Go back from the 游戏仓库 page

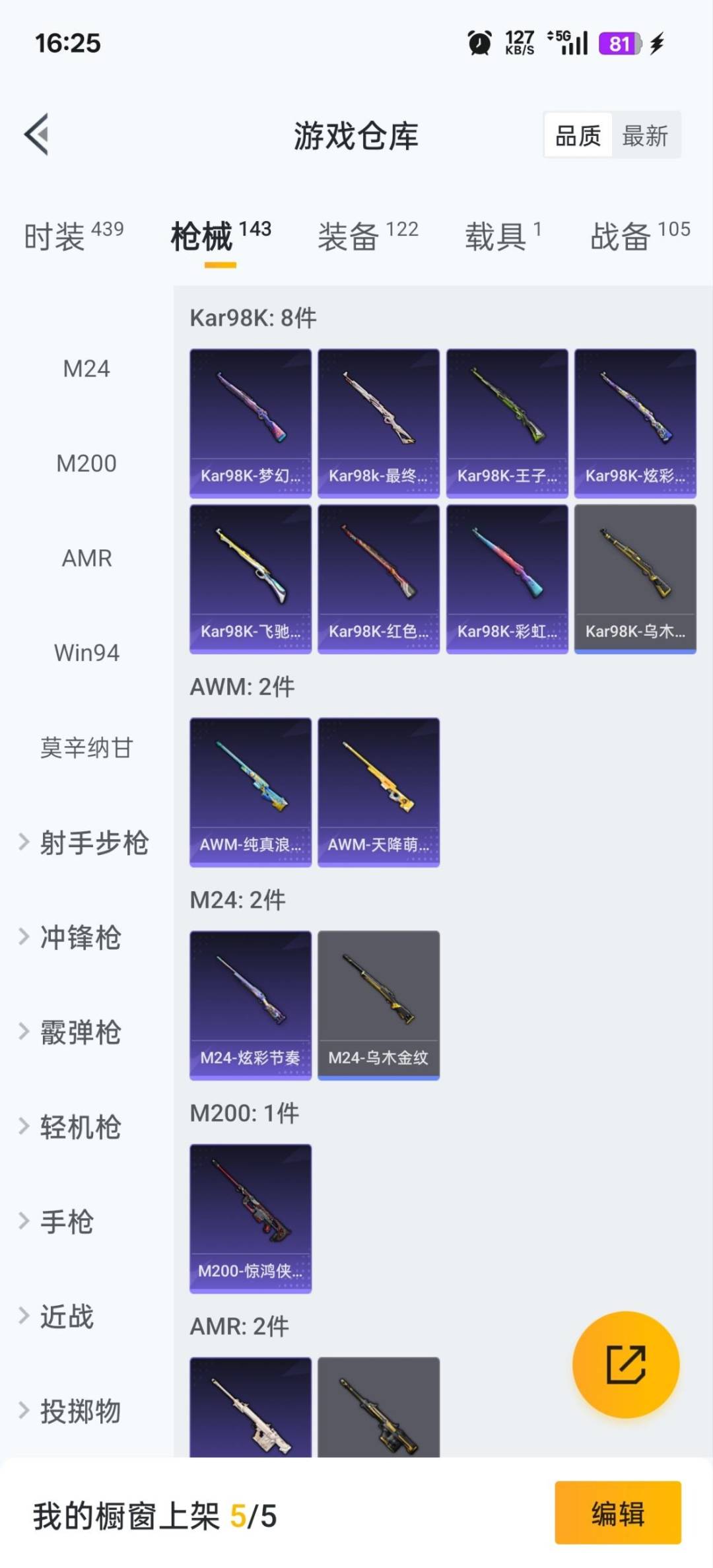pos(37,135)
